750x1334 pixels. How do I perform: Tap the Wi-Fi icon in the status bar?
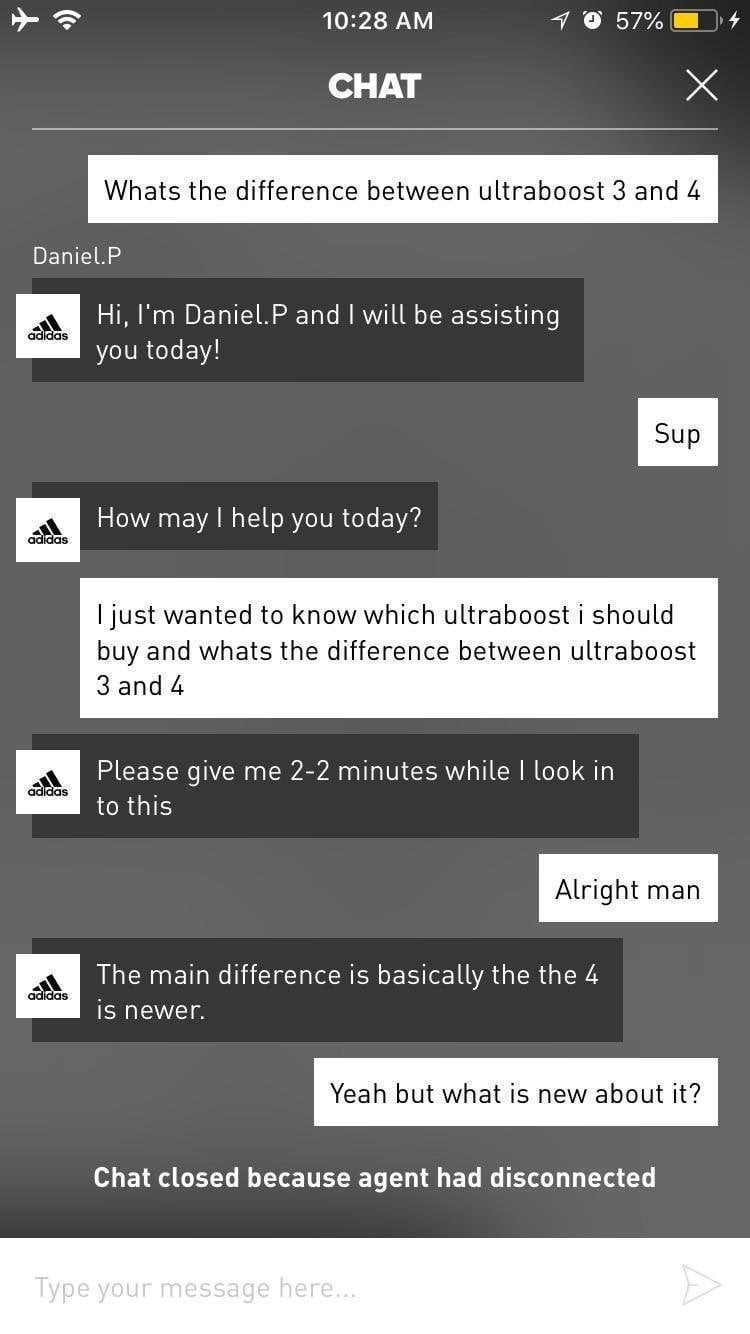tap(66, 18)
